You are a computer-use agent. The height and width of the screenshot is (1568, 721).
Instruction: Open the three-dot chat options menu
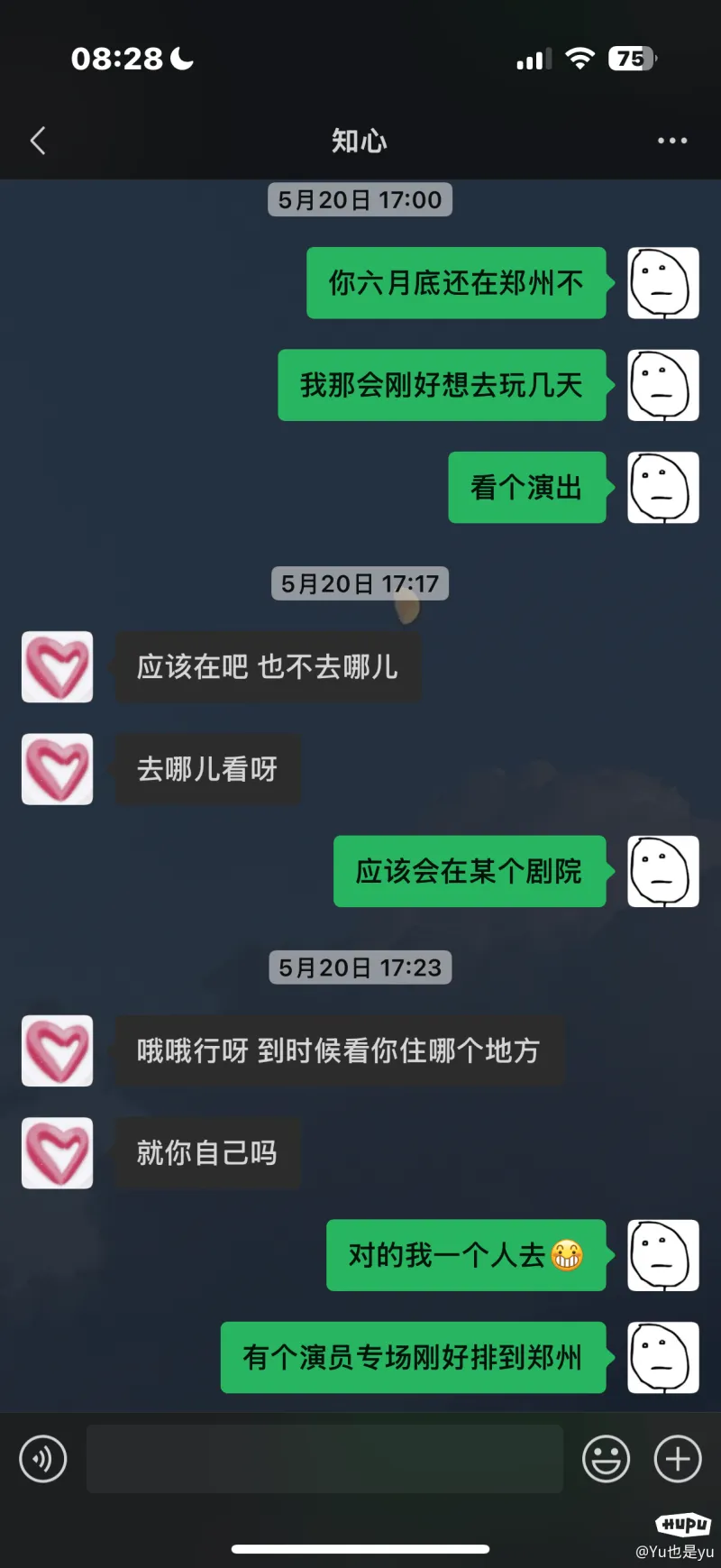pos(671,141)
